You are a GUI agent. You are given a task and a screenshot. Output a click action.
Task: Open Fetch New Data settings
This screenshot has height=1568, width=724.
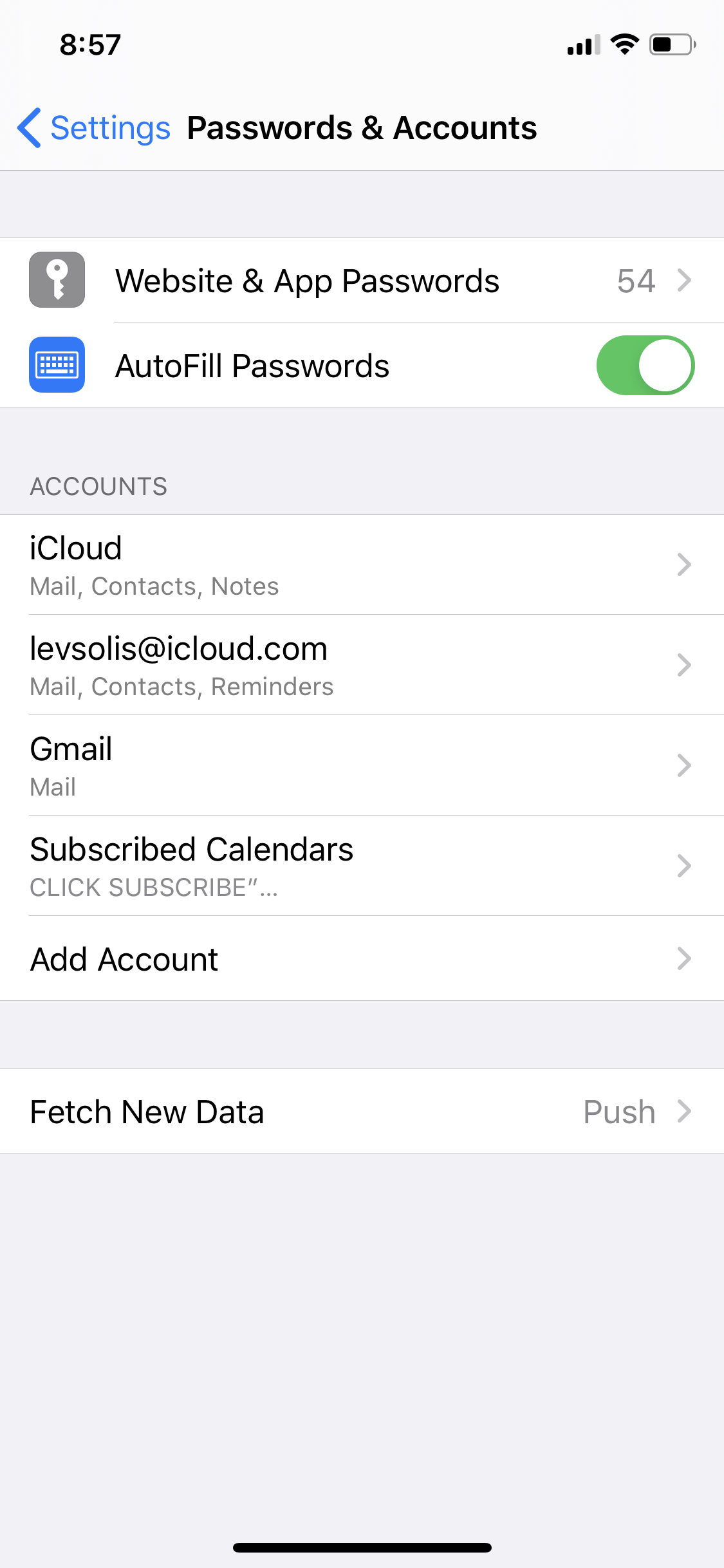362,1112
